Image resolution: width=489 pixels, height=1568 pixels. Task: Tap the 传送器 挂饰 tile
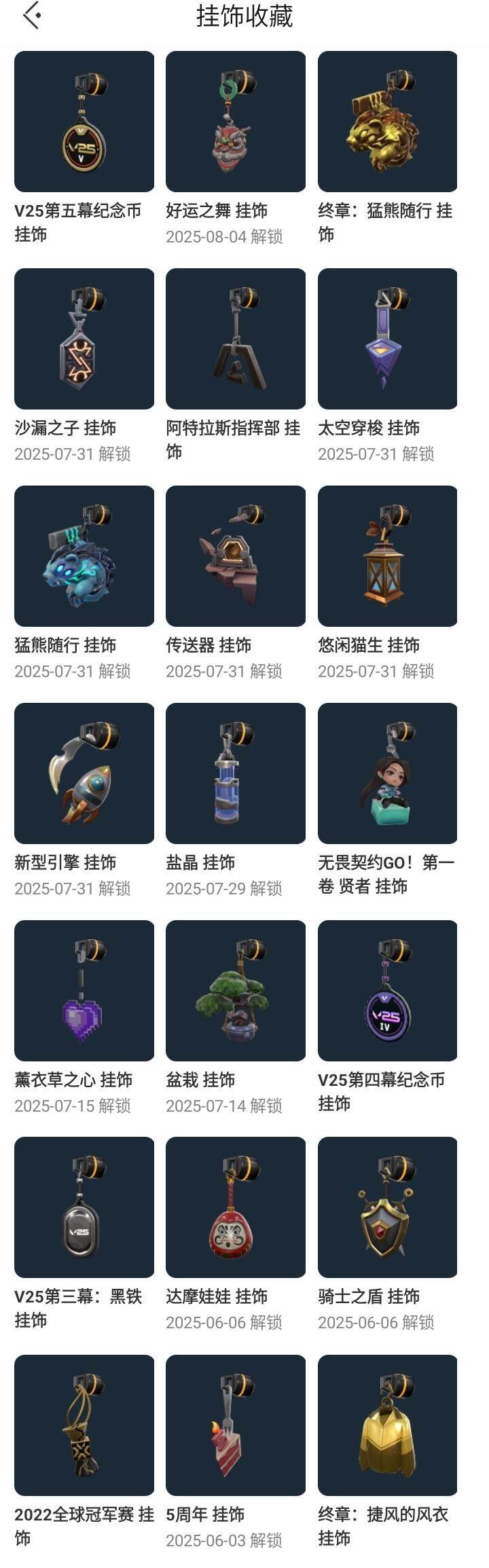click(x=236, y=556)
